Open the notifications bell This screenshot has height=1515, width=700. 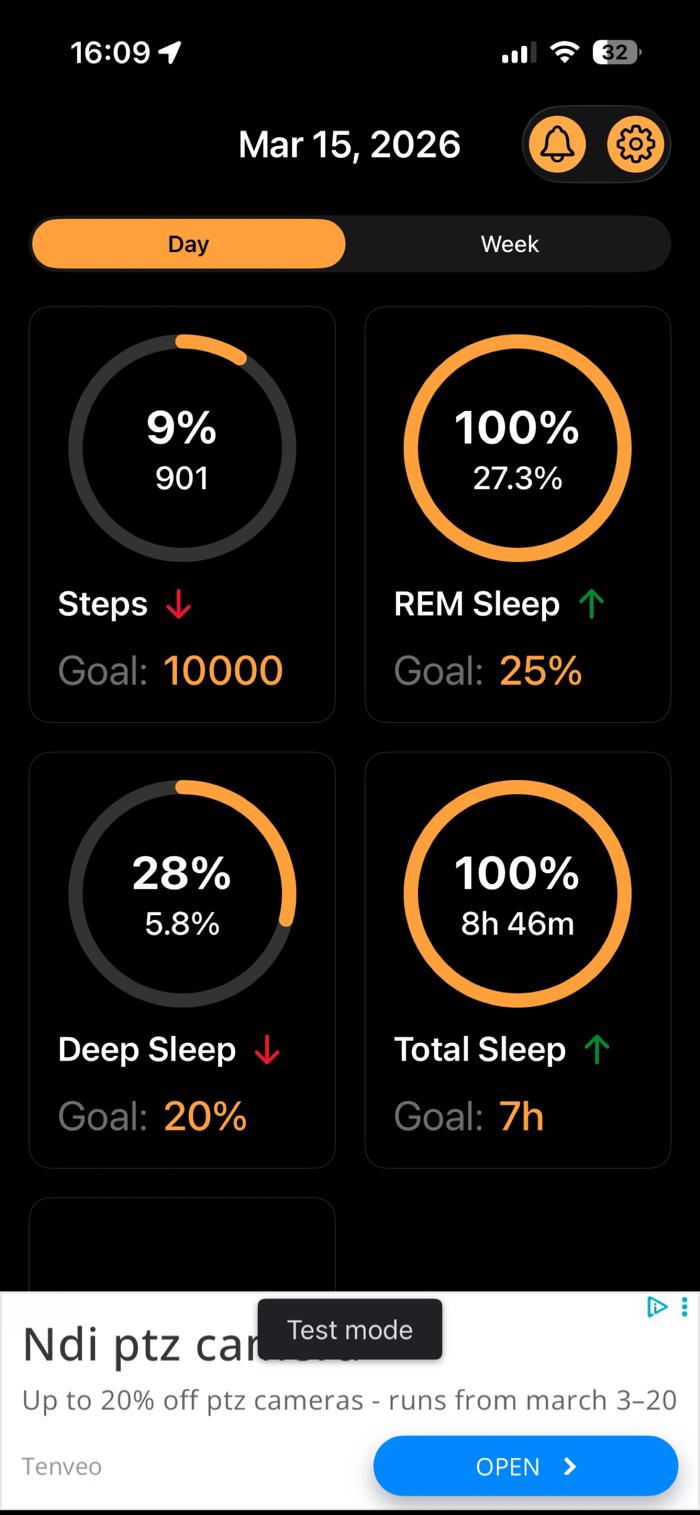tap(557, 145)
